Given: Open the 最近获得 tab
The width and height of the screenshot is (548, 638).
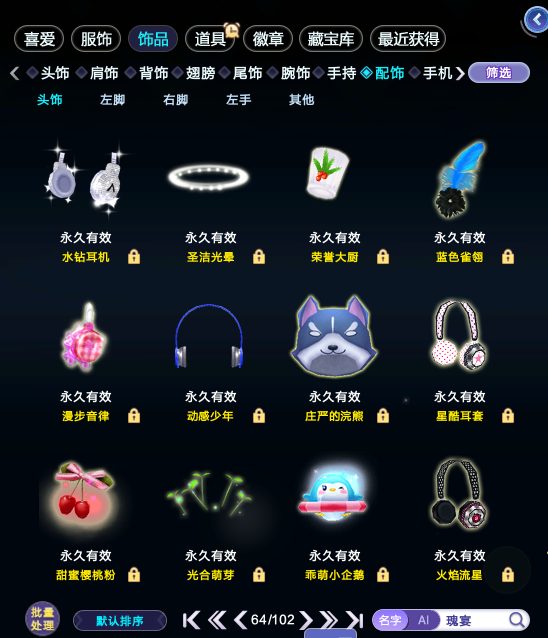Looking at the screenshot, I should 408,39.
